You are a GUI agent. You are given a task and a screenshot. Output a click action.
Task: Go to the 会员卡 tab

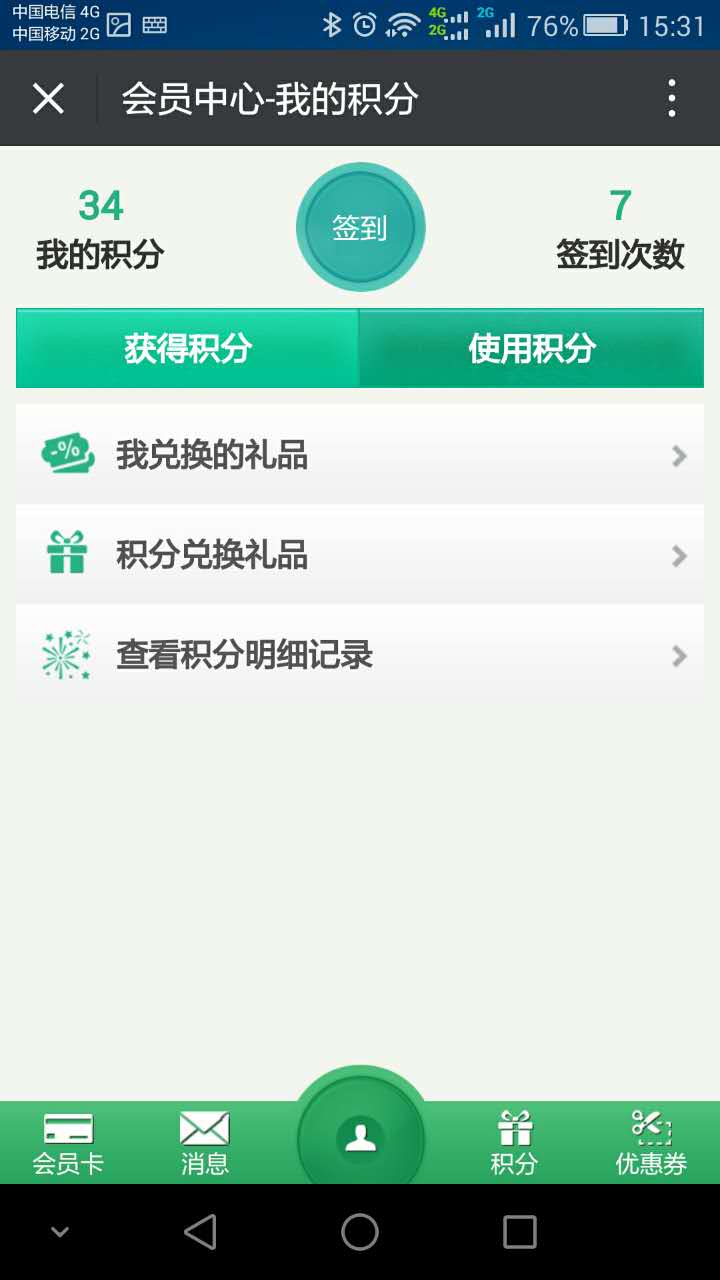coord(68,1143)
